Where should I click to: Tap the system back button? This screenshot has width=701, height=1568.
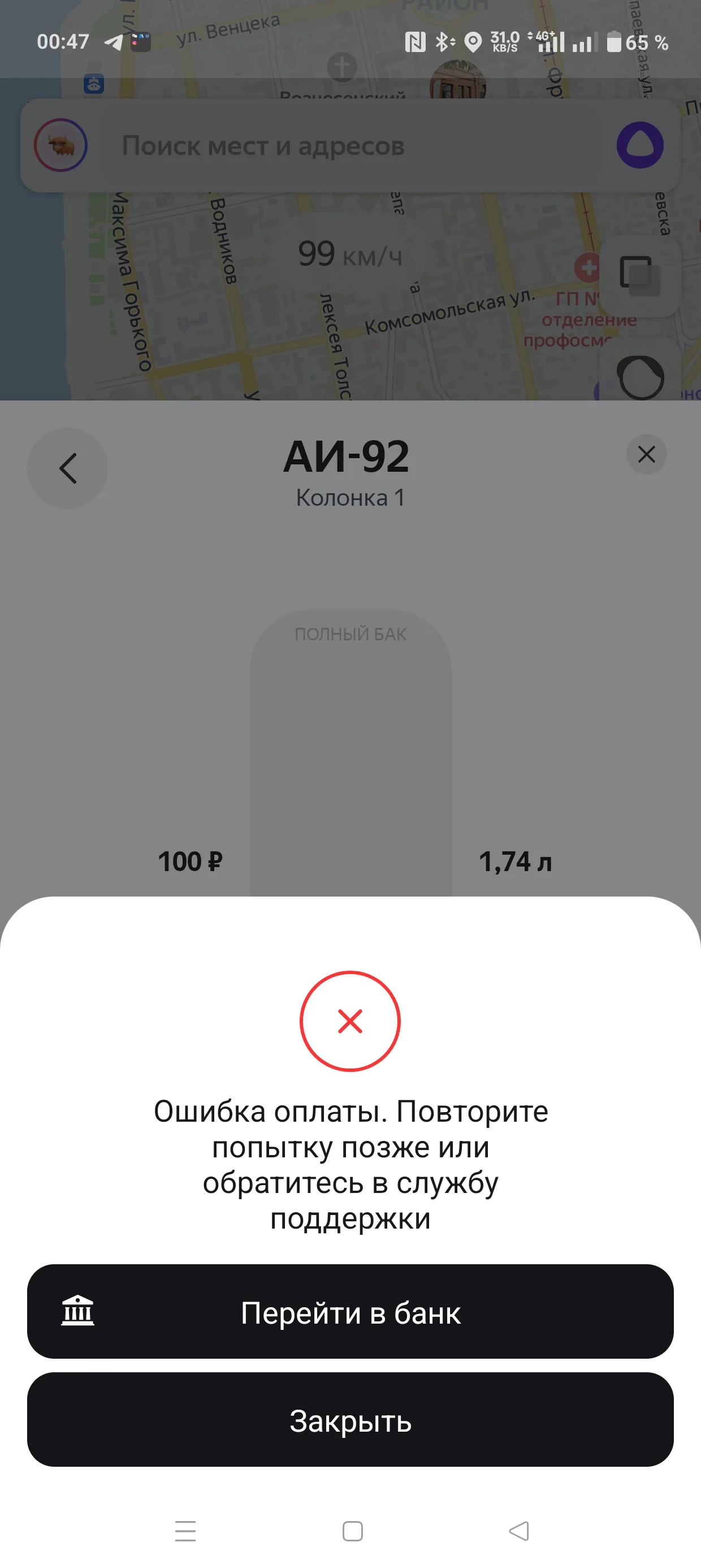click(518, 1531)
